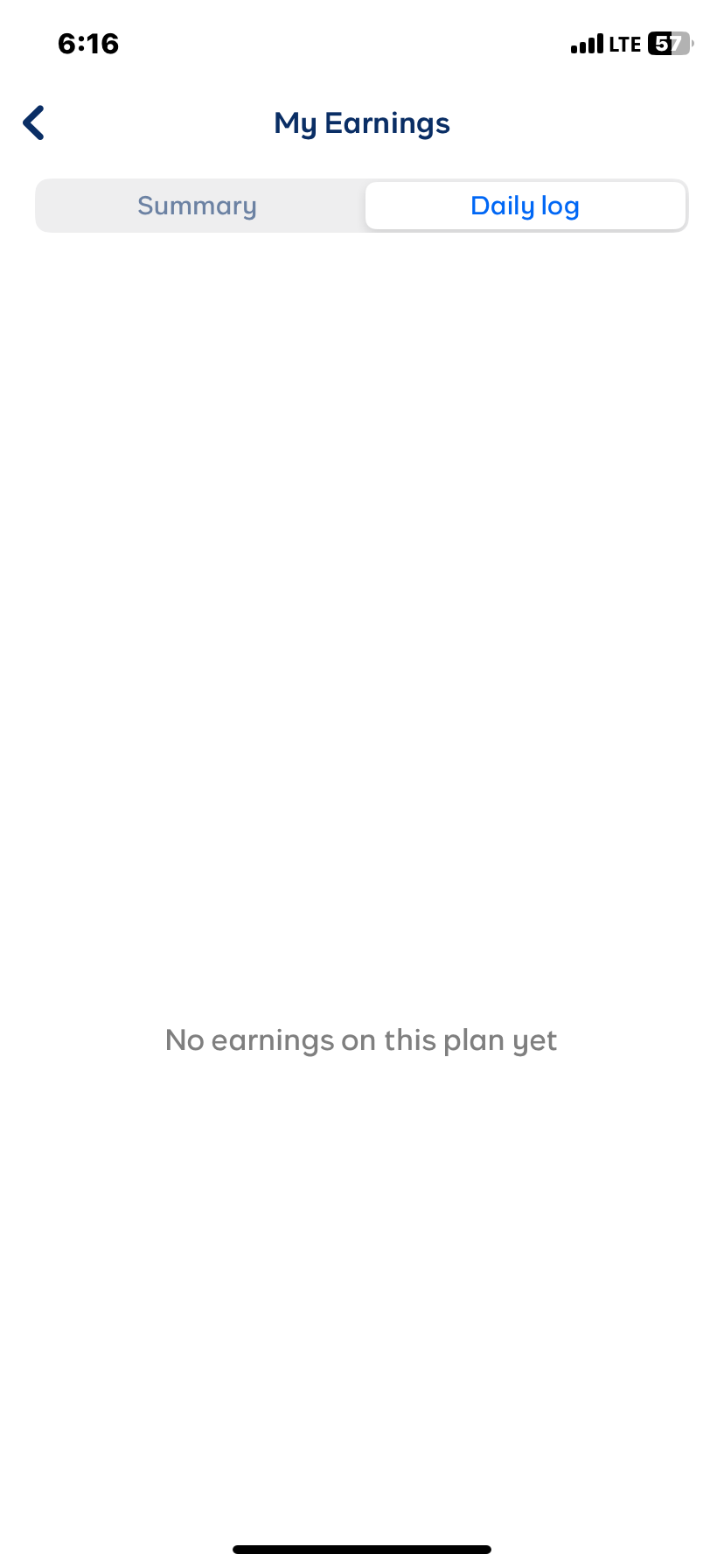Tap the back navigation icon to exit earnings

click(x=33, y=122)
